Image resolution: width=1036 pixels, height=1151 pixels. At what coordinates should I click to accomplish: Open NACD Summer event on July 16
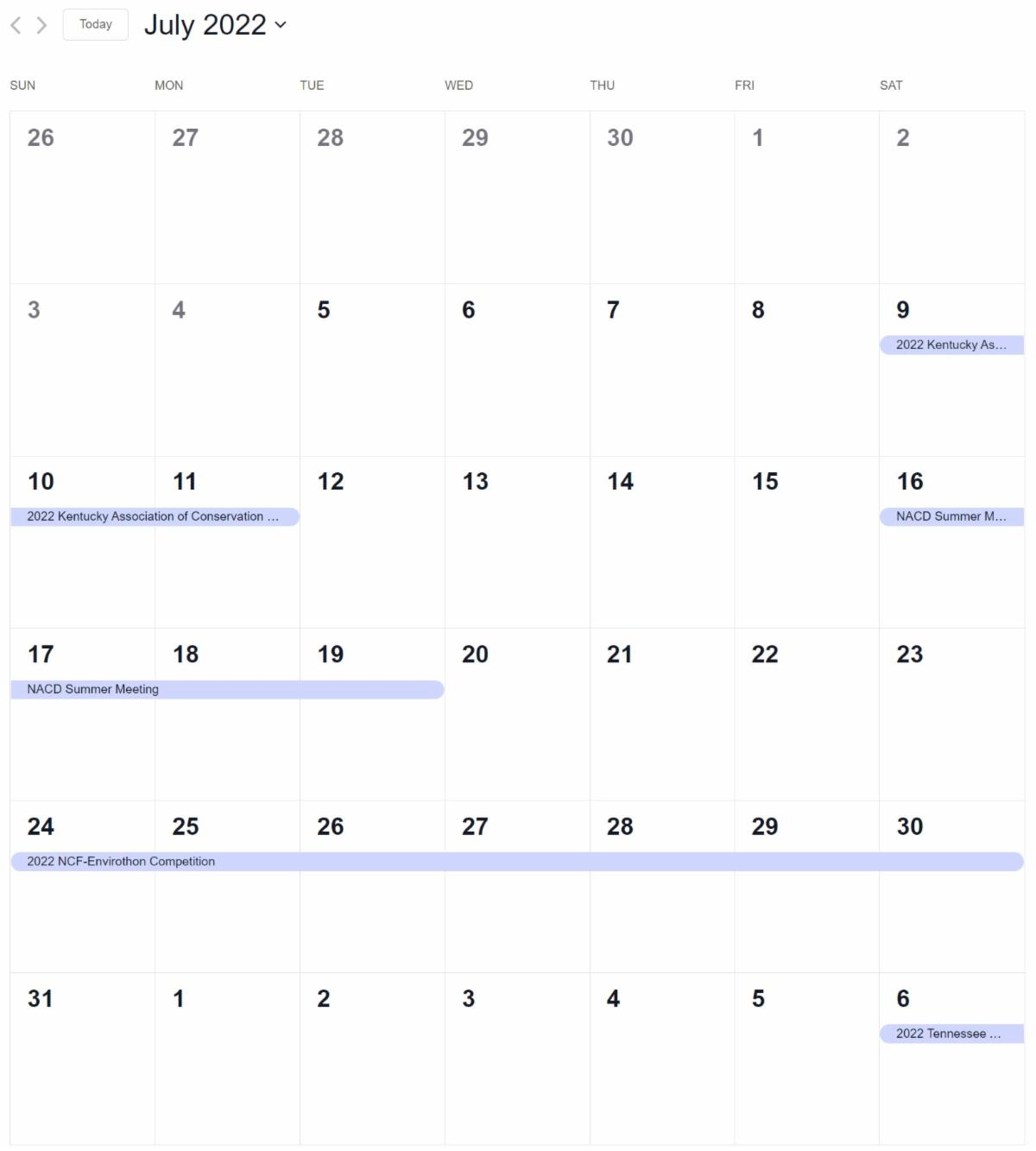tap(951, 516)
